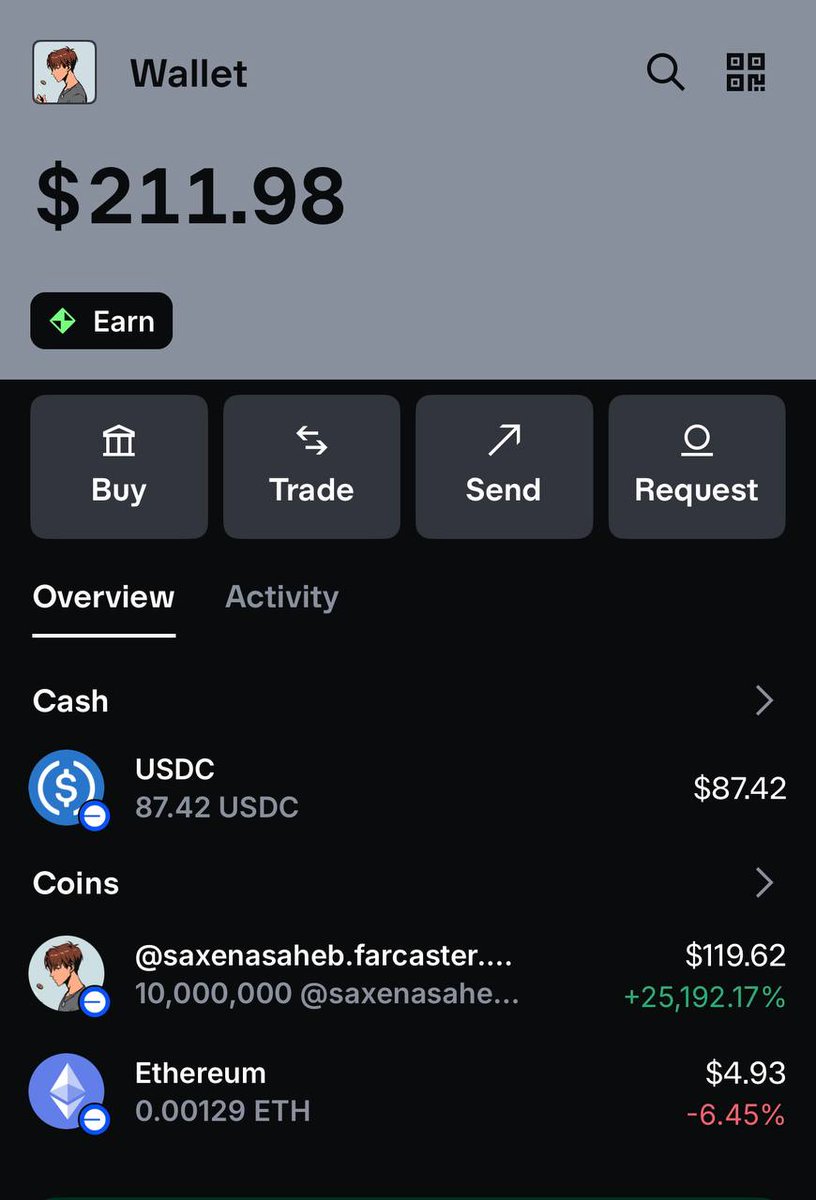Open the Trade option

[311, 466]
